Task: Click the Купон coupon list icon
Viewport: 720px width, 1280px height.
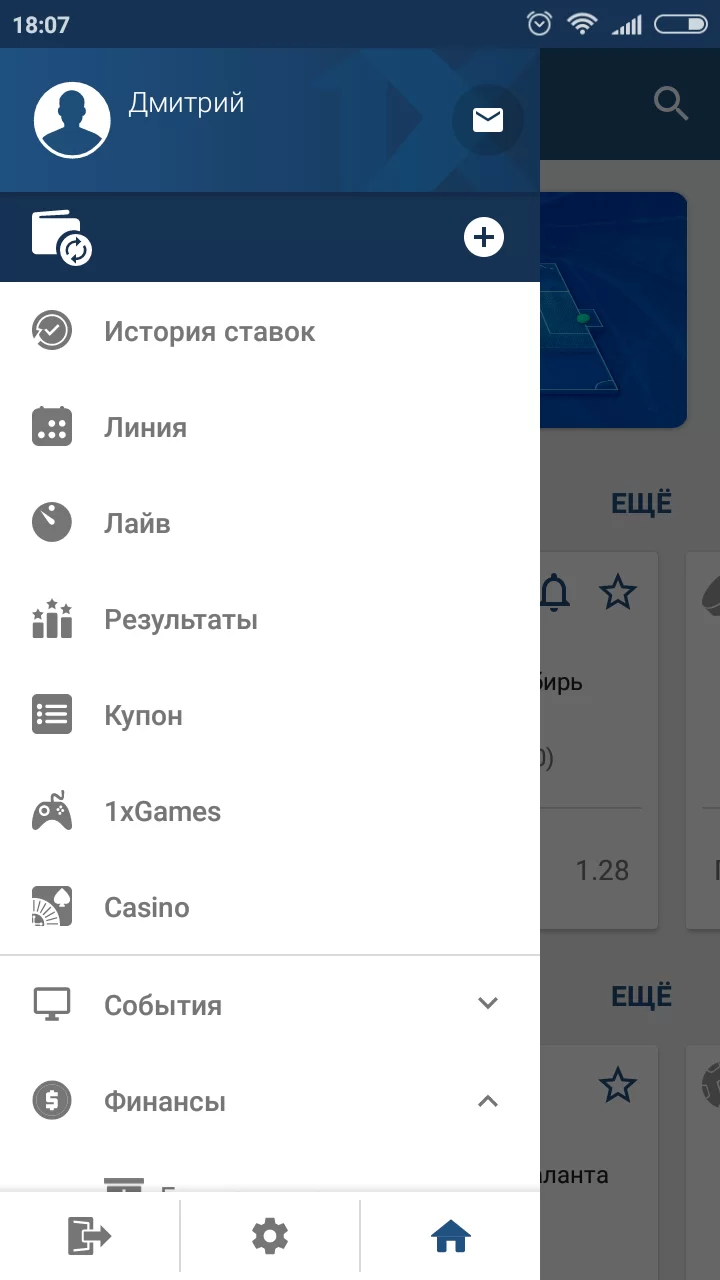Action: tap(51, 714)
